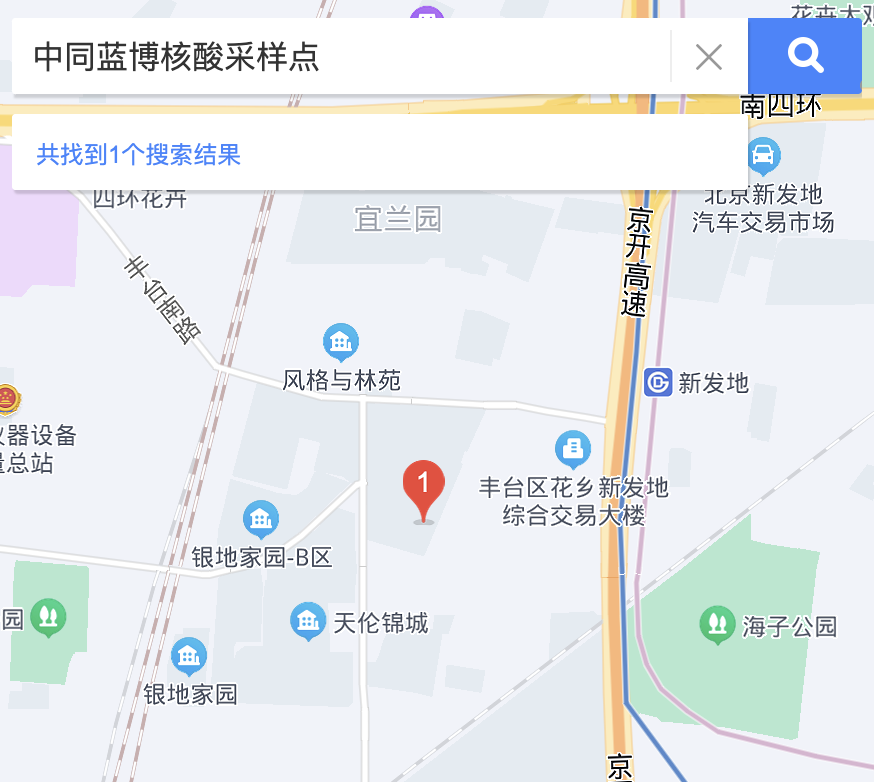This screenshot has width=874, height=782.
Task: Select 丰台区花乡新发地综合交易大楼 marker
Action: (573, 450)
